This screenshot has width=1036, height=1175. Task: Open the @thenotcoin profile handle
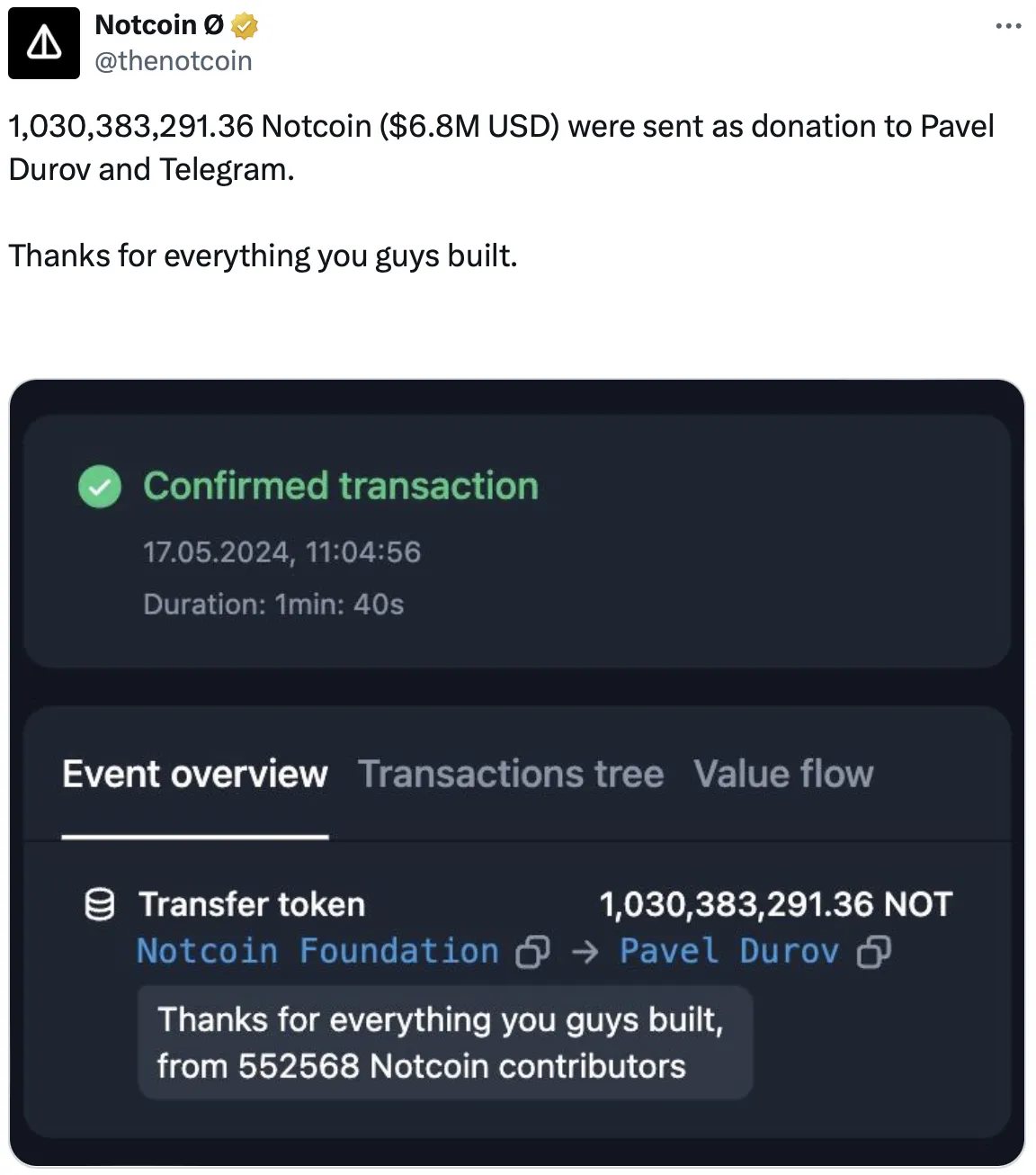point(173,61)
